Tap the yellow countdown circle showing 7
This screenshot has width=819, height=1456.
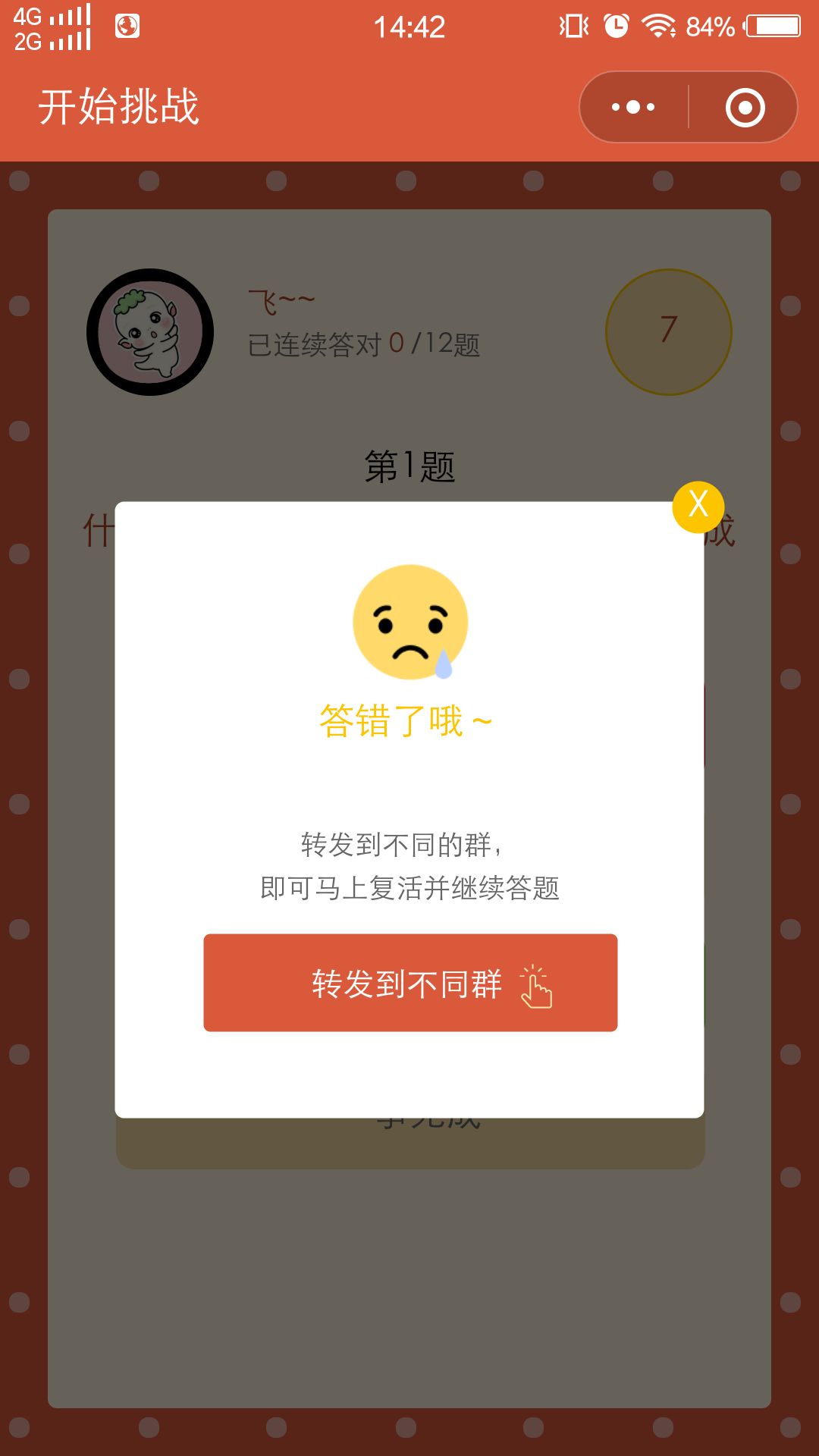(x=669, y=331)
